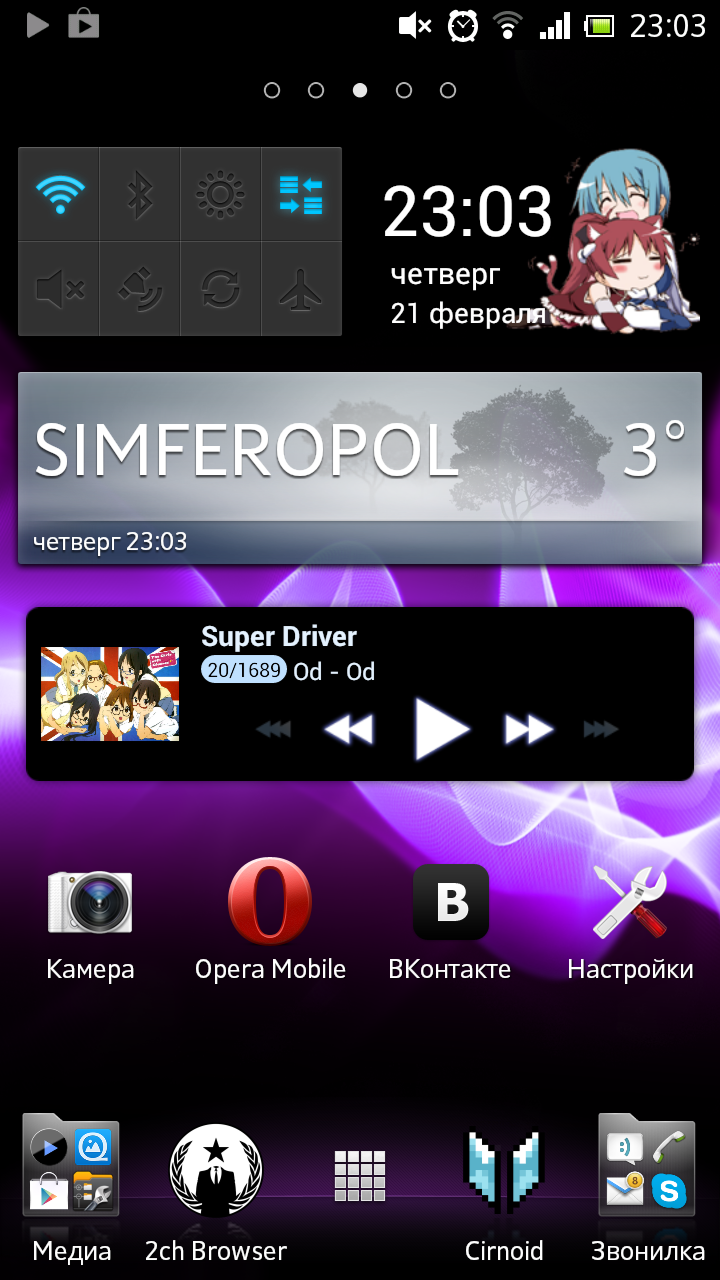720x1280 pixels.
Task: Launch Opera Mobile
Action: point(270,922)
